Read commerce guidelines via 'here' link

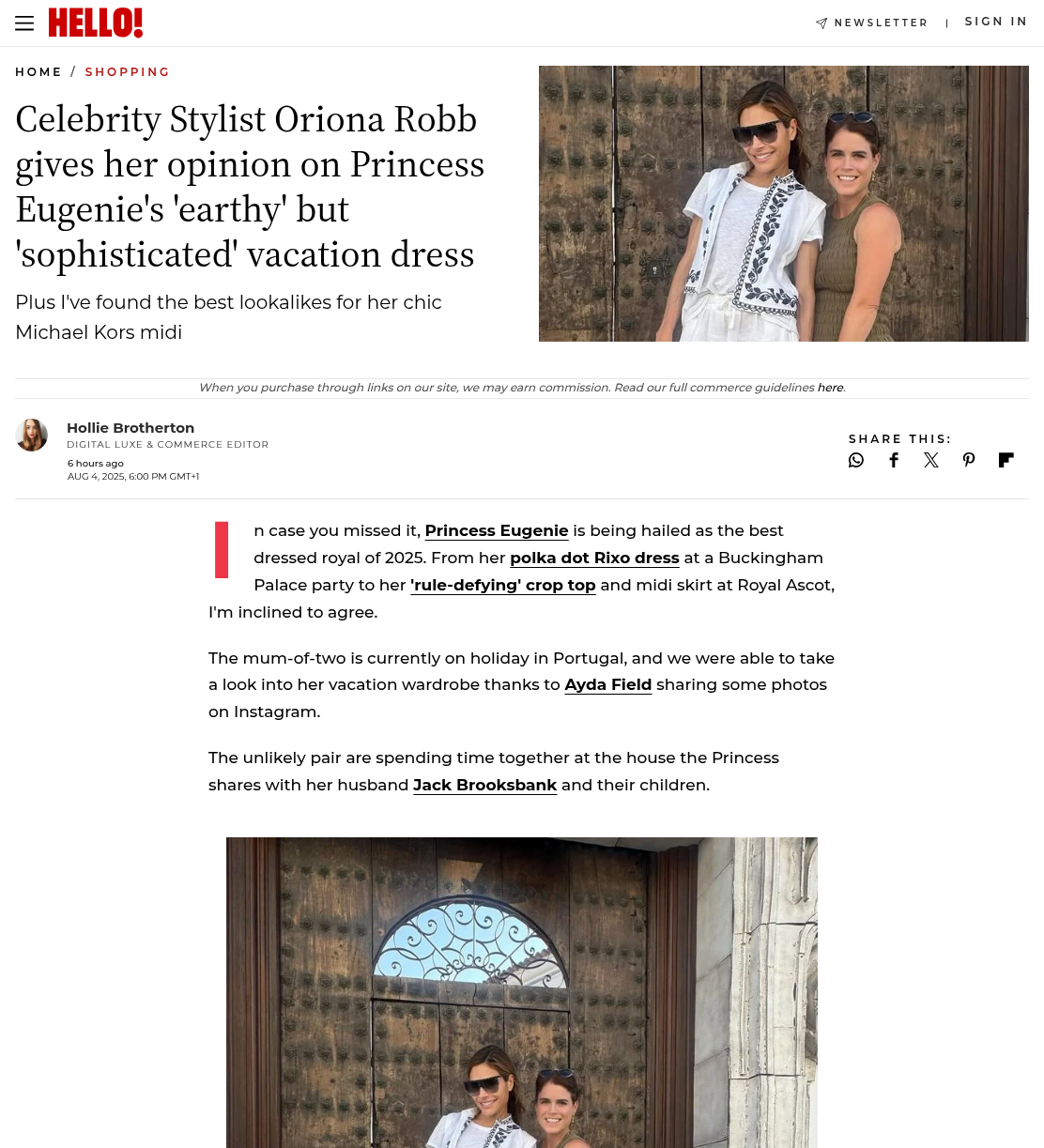click(830, 388)
